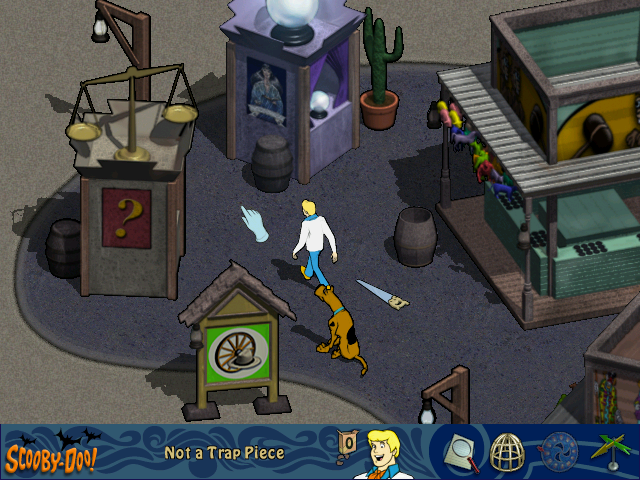Tap the barrel beside the fortune booth
Viewport: 640px width, 480px height.
click(x=271, y=163)
